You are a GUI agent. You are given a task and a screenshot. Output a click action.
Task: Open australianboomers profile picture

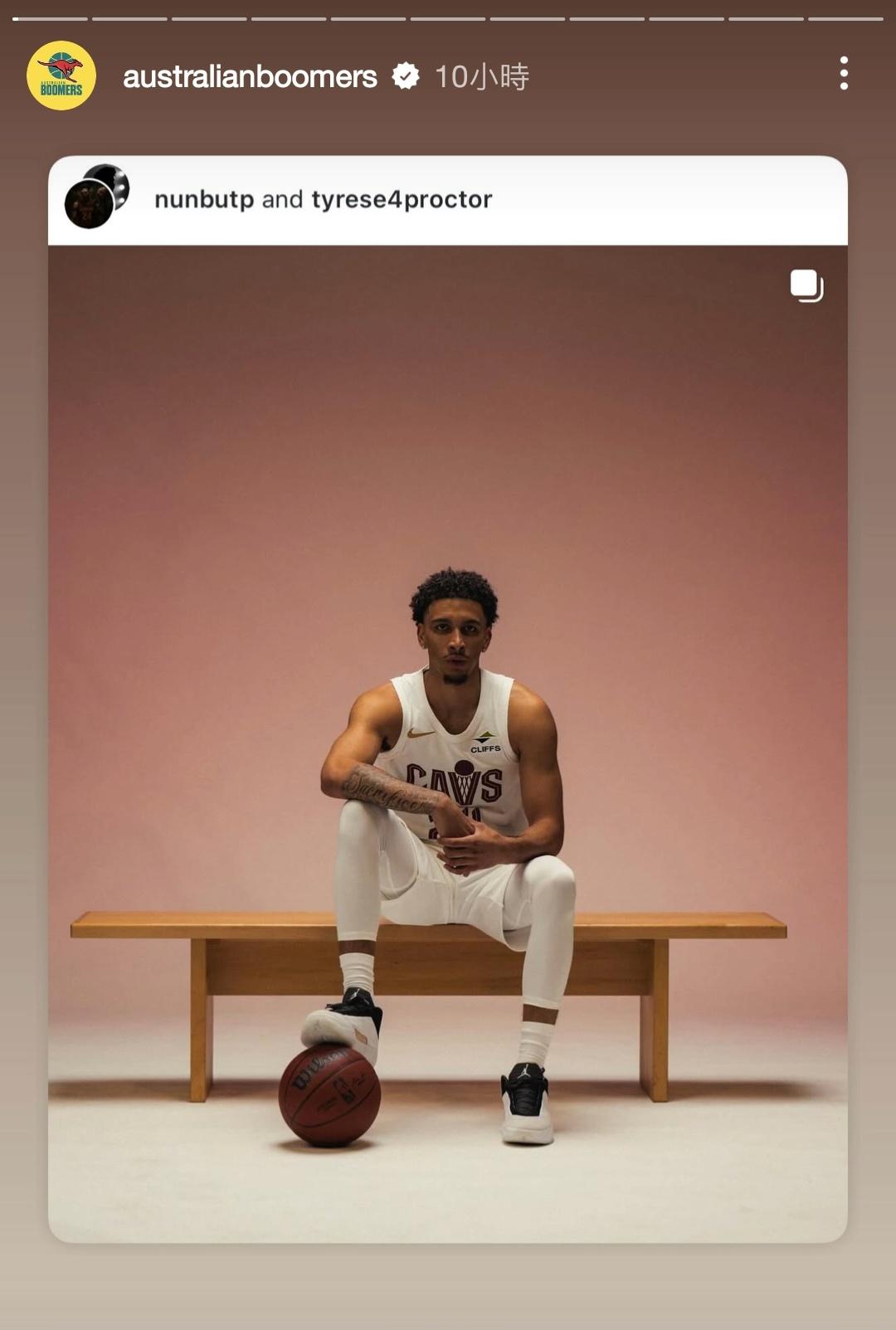click(61, 76)
